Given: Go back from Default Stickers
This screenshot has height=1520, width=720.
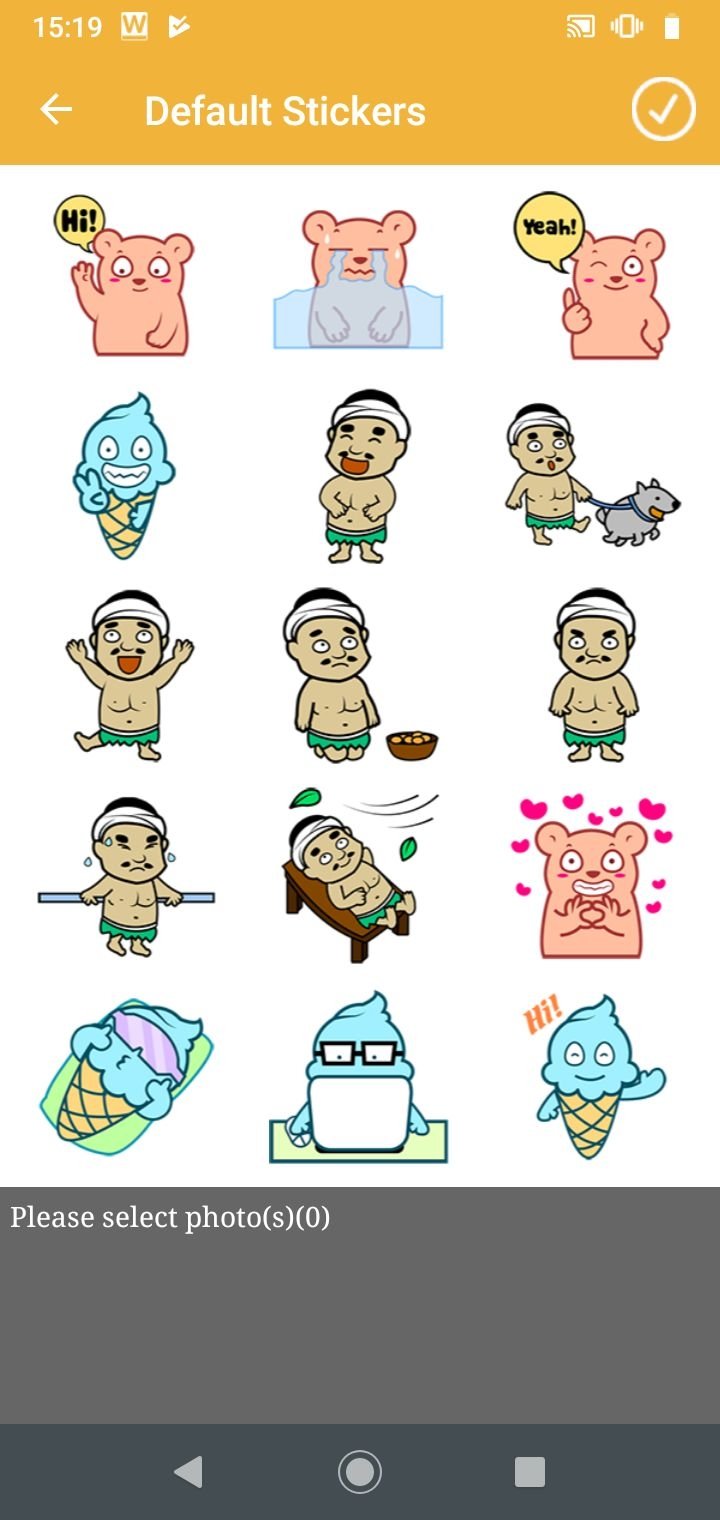Looking at the screenshot, I should [56, 110].
